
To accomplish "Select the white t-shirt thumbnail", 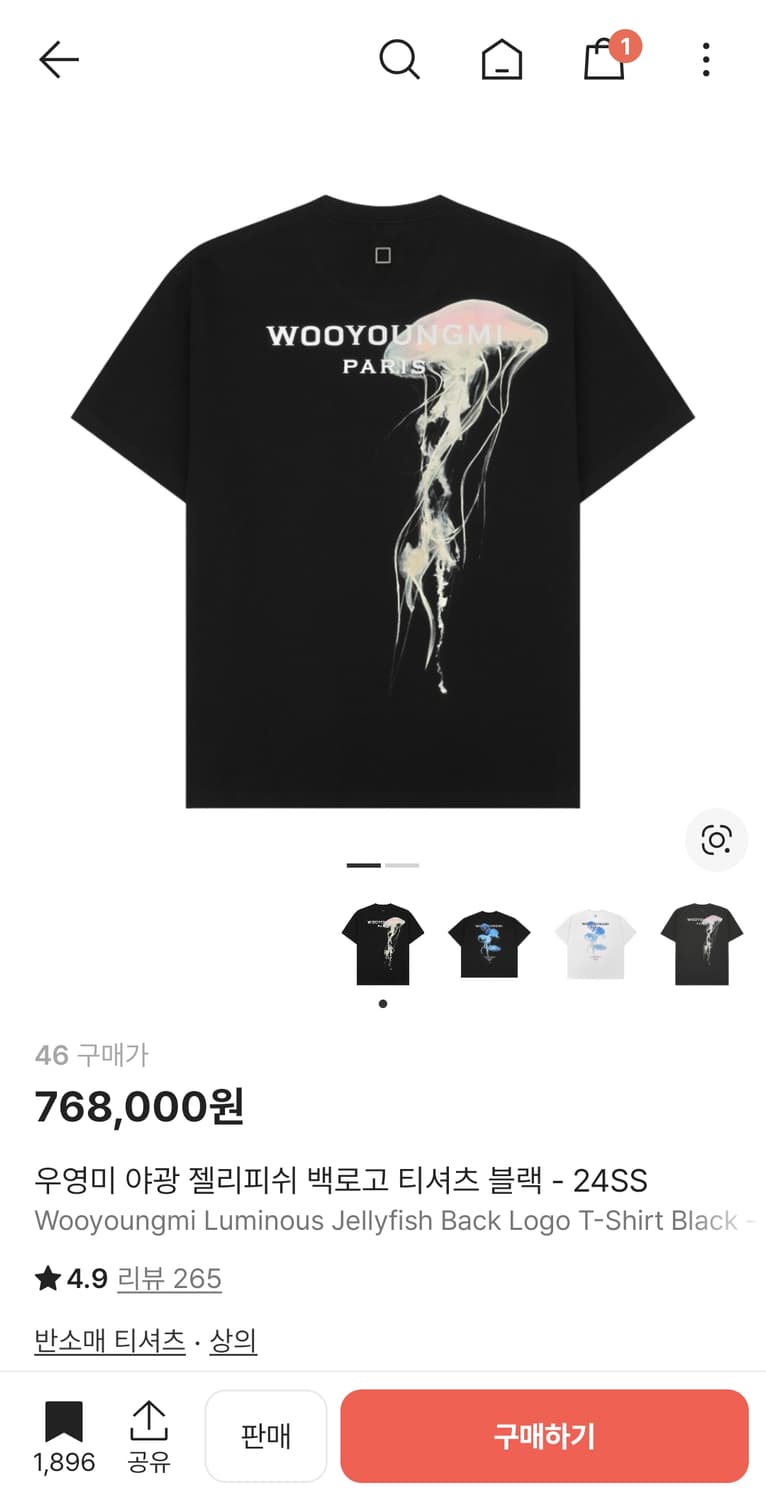I will pos(596,941).
